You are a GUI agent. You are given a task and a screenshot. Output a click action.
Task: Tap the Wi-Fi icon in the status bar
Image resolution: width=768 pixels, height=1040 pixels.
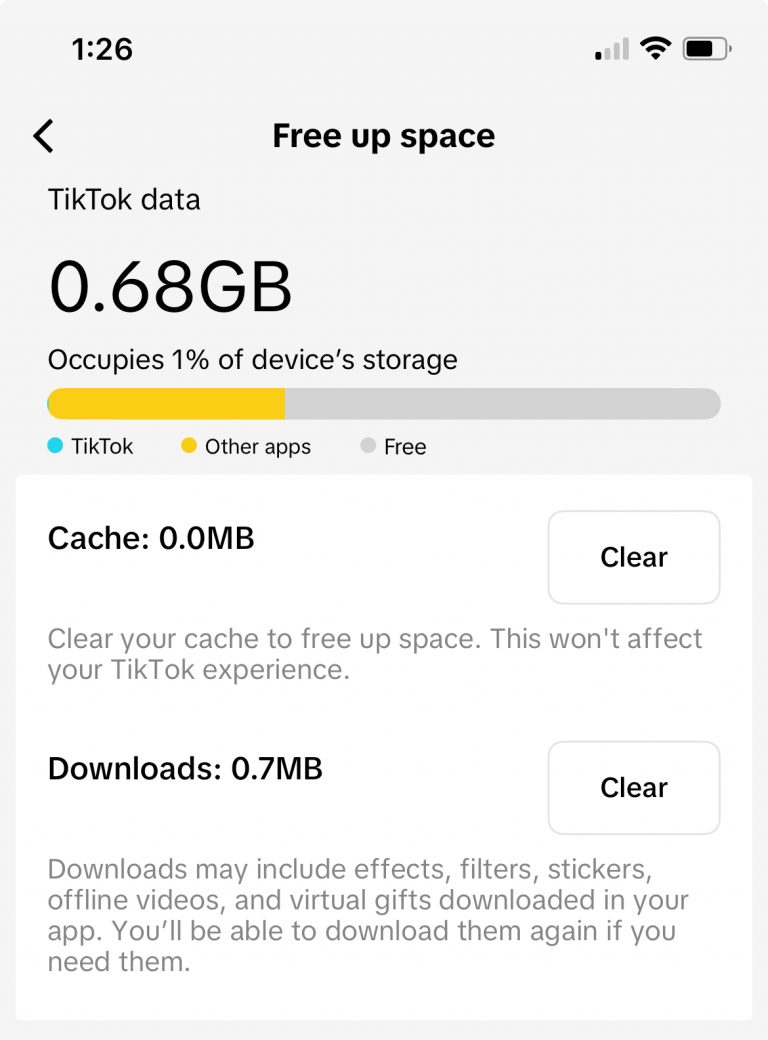coord(654,48)
